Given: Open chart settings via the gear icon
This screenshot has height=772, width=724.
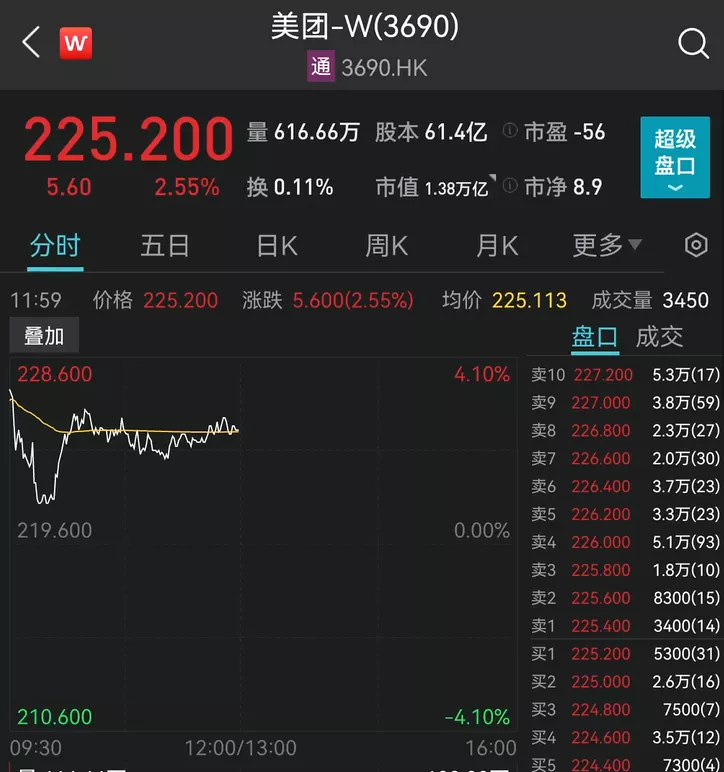Looking at the screenshot, I should [x=696, y=245].
